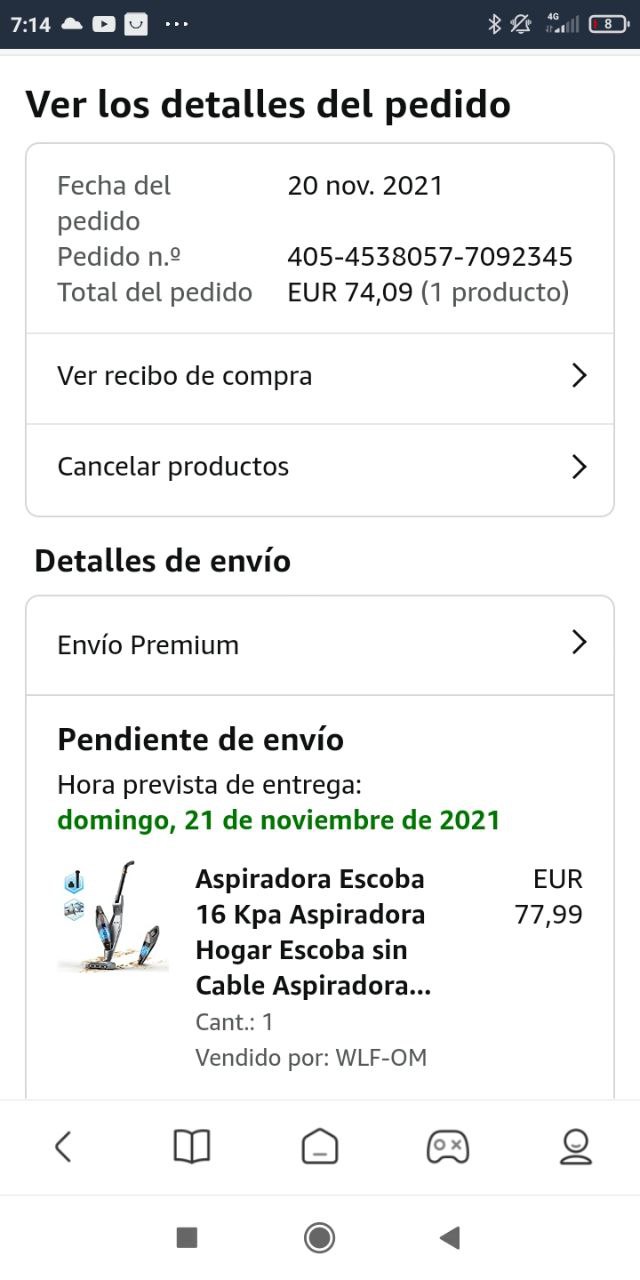640x1280 pixels.
Task: Tap the system home circle button
Action: [x=320, y=1238]
